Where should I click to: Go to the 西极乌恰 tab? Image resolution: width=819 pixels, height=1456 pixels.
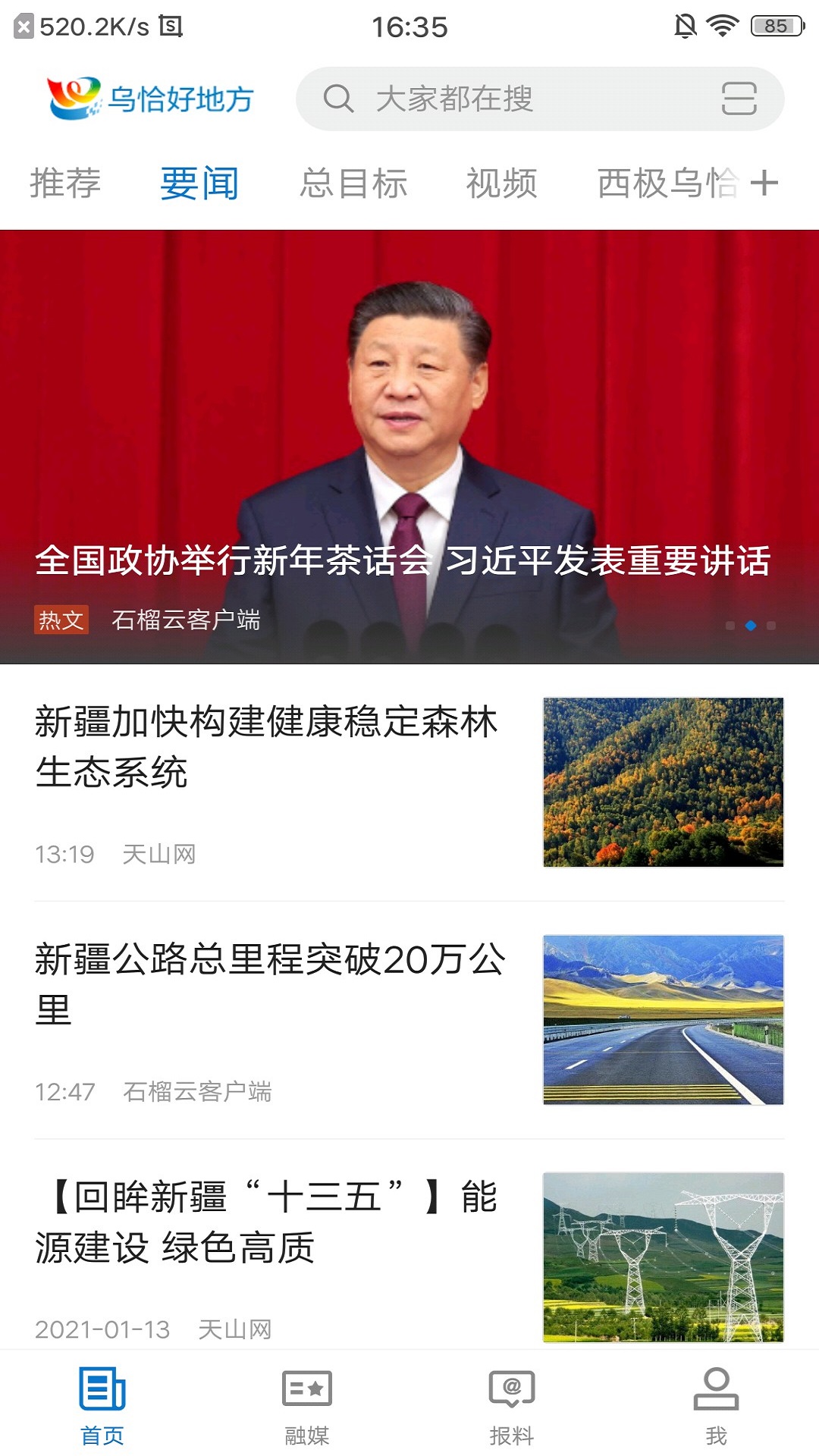coord(666,184)
